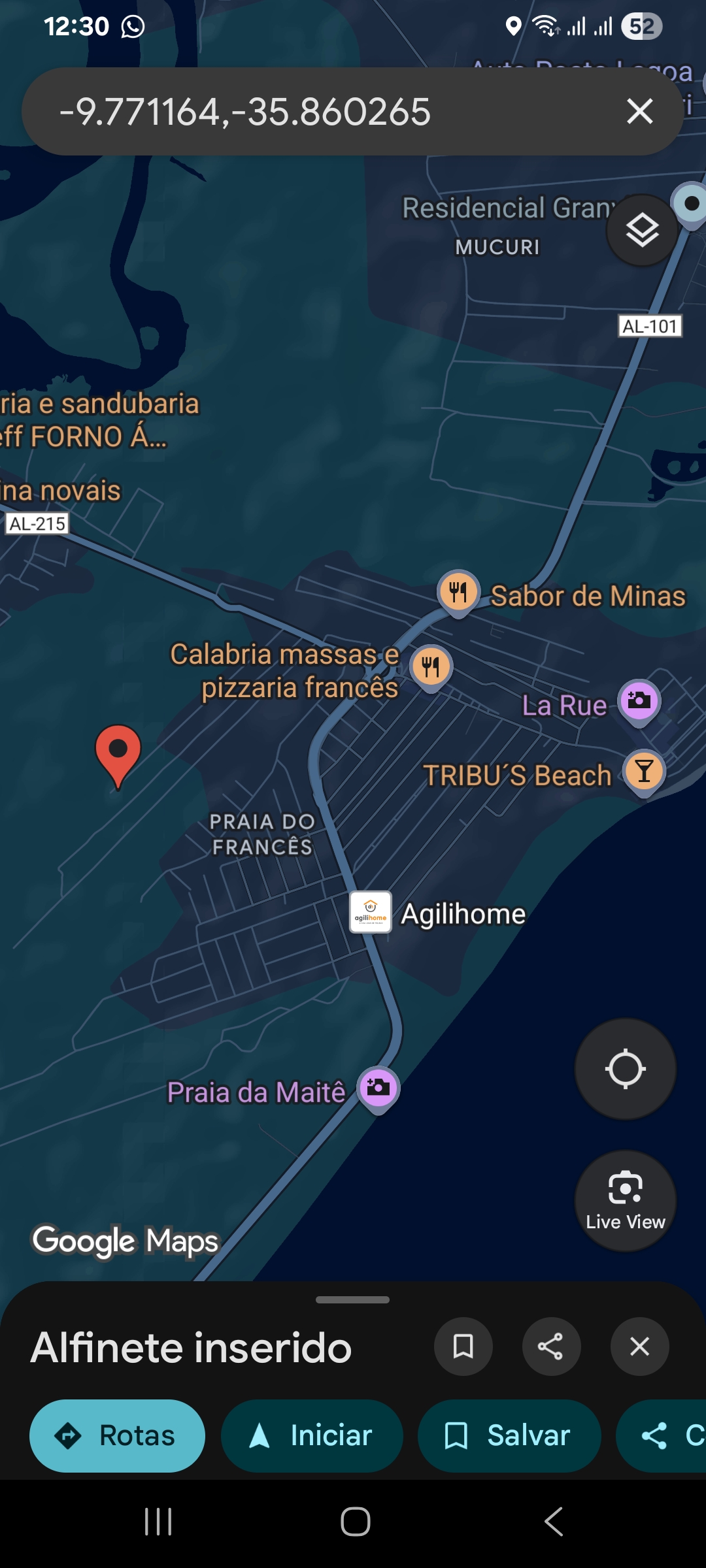Launch Live View
Image resolution: width=706 pixels, height=1568 pixels.
click(625, 1201)
